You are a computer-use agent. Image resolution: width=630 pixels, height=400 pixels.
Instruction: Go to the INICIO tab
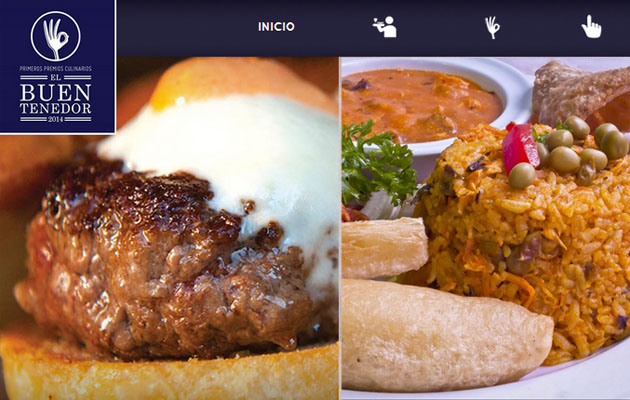click(276, 27)
